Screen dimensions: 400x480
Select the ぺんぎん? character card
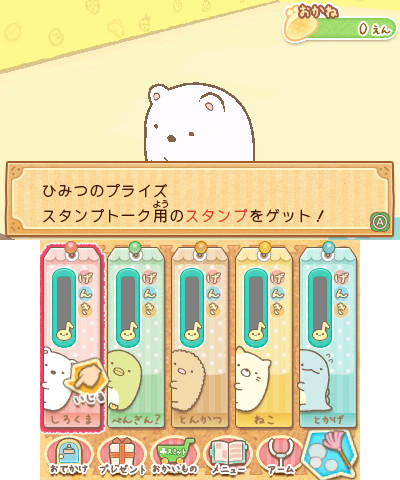click(136, 337)
